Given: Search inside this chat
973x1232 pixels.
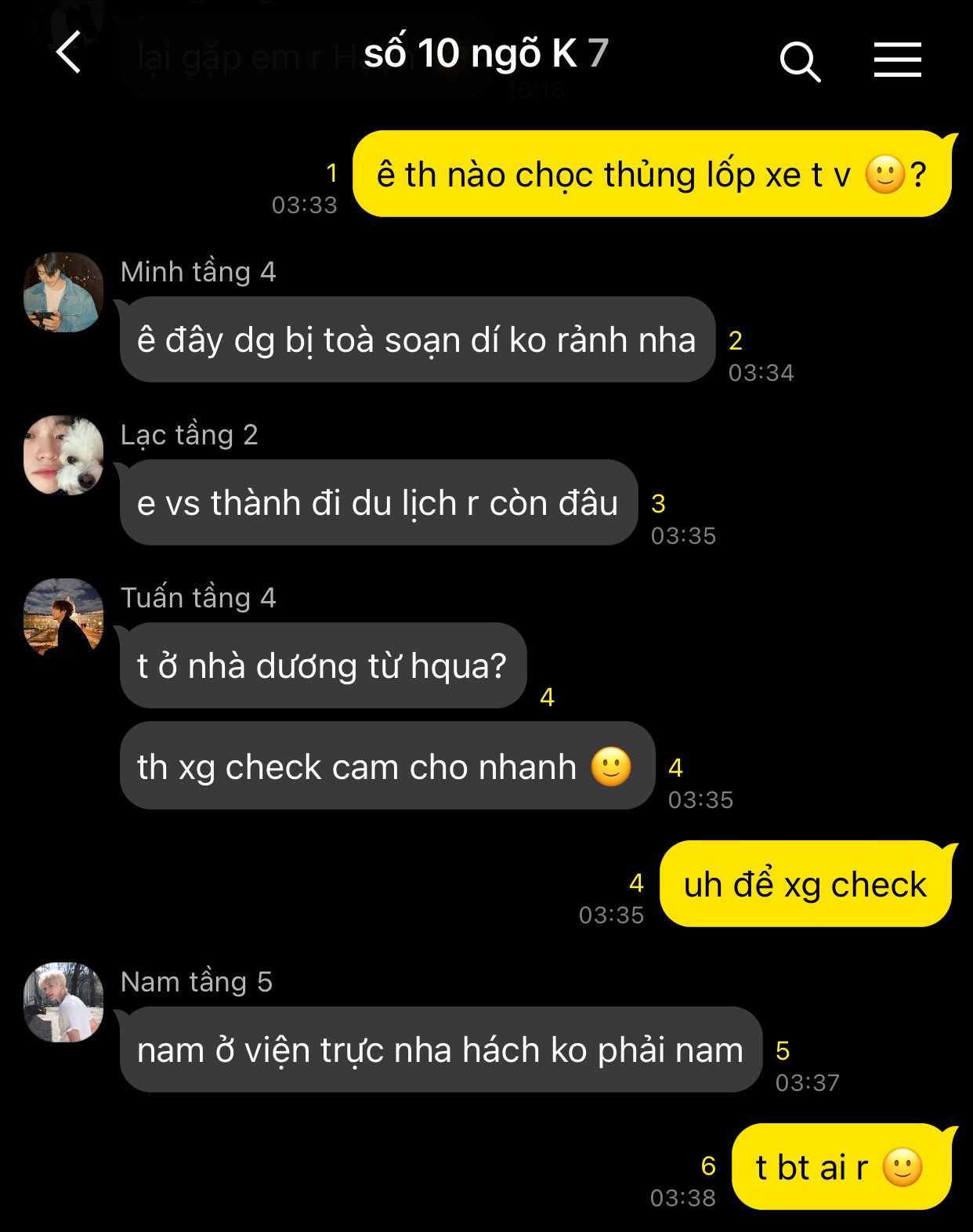Looking at the screenshot, I should point(800,61).
